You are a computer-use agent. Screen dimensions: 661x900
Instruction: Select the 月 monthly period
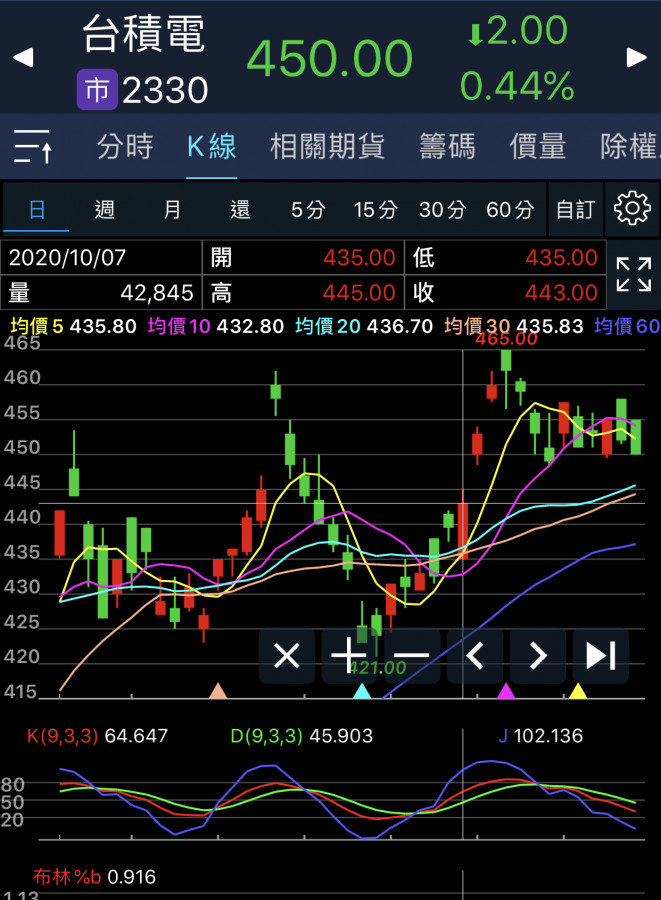[x=172, y=209]
